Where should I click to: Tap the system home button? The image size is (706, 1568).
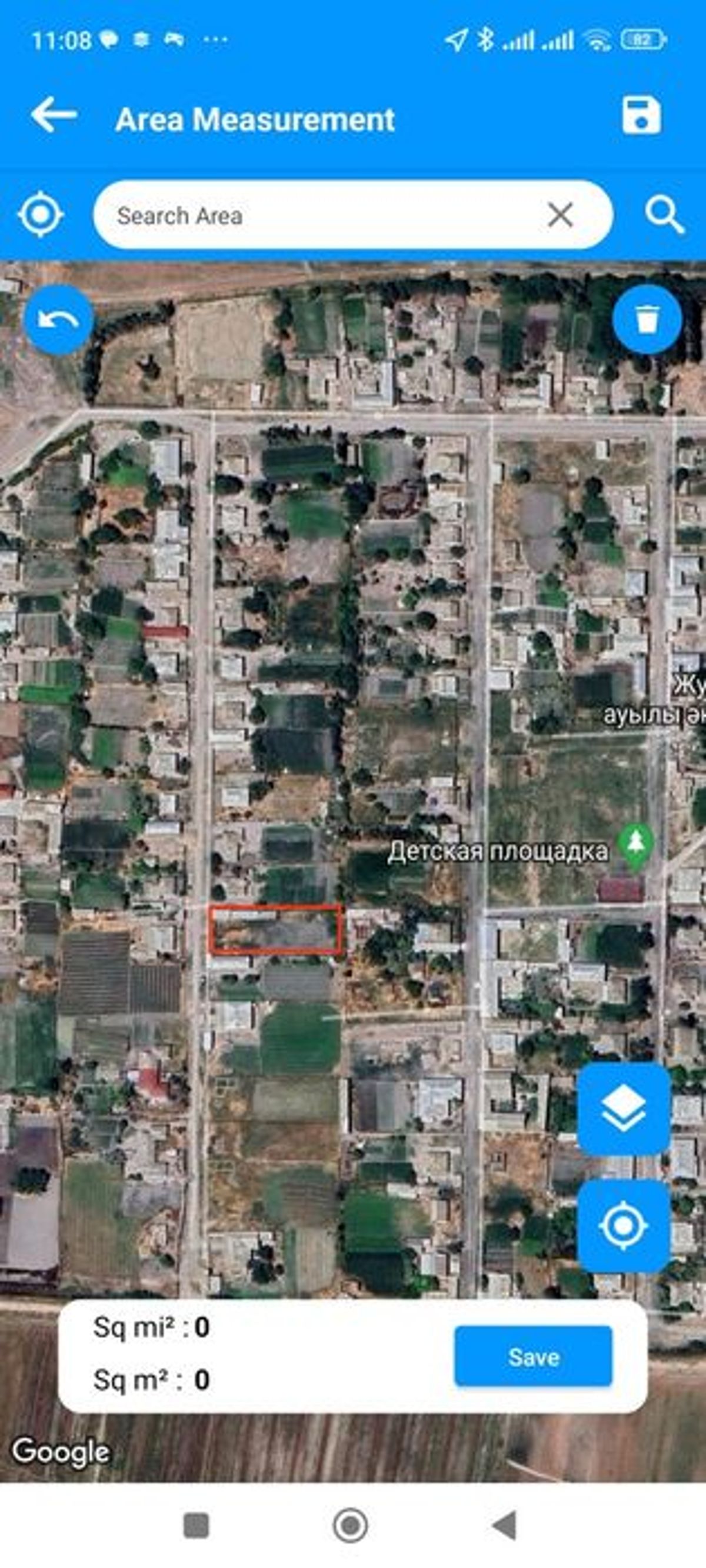350,1526
